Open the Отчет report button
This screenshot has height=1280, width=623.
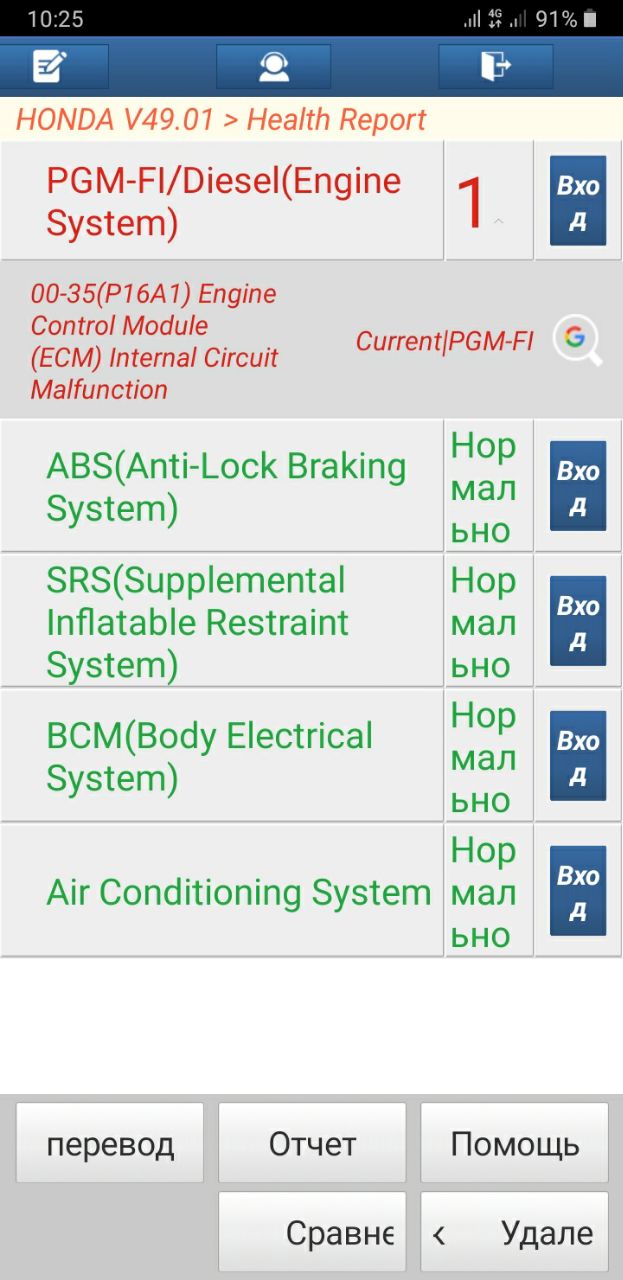[312, 1143]
